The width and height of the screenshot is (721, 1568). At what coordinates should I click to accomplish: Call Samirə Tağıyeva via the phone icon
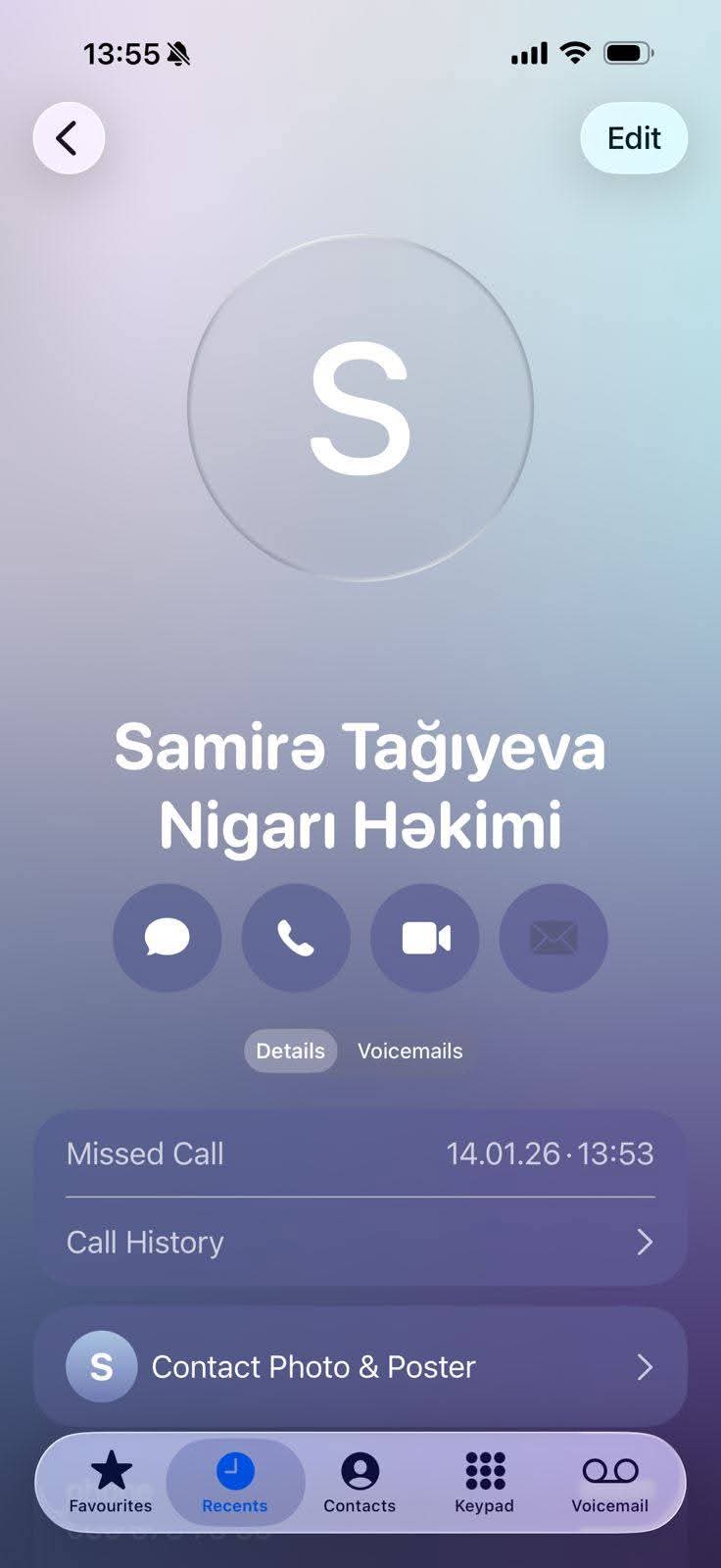(x=295, y=938)
